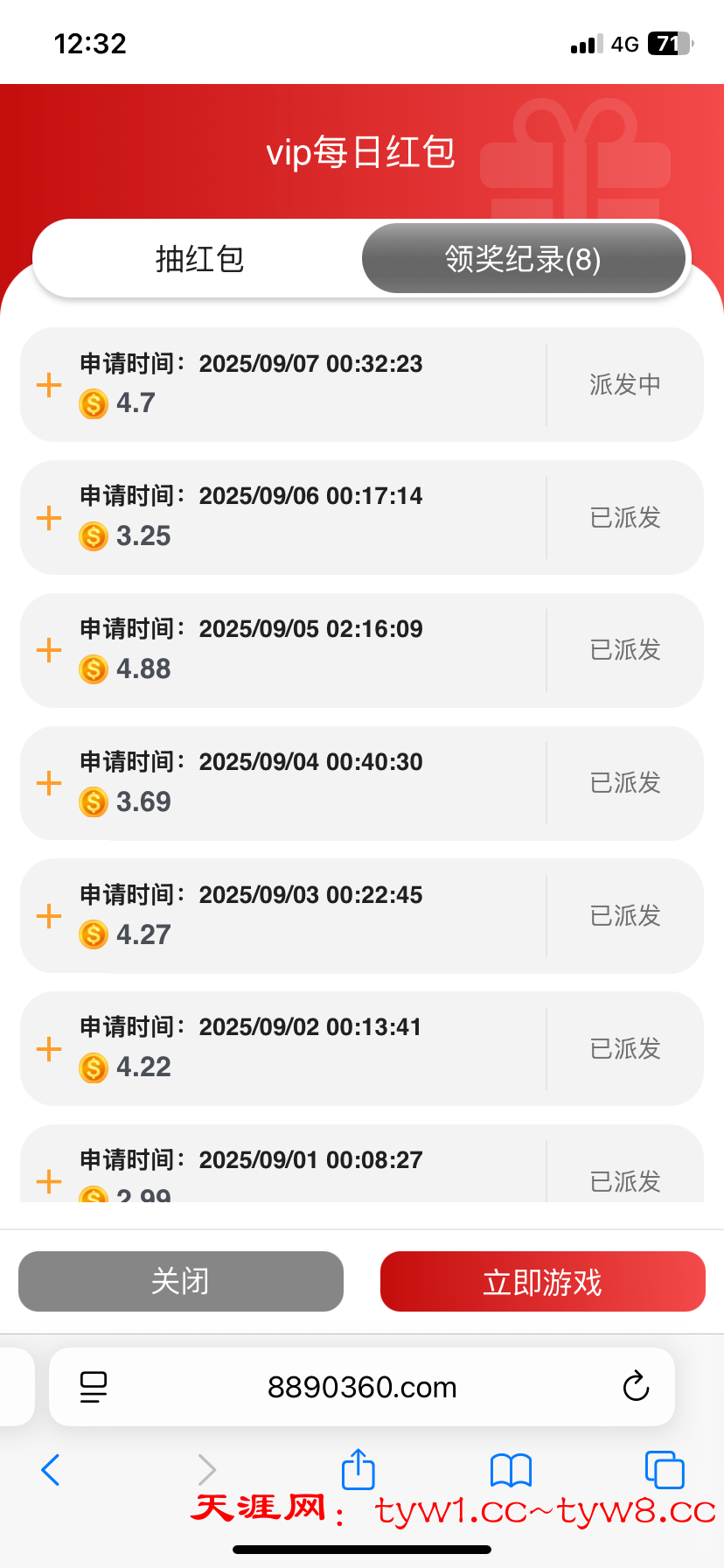Open the page menu icon in the address bar

[94, 1387]
